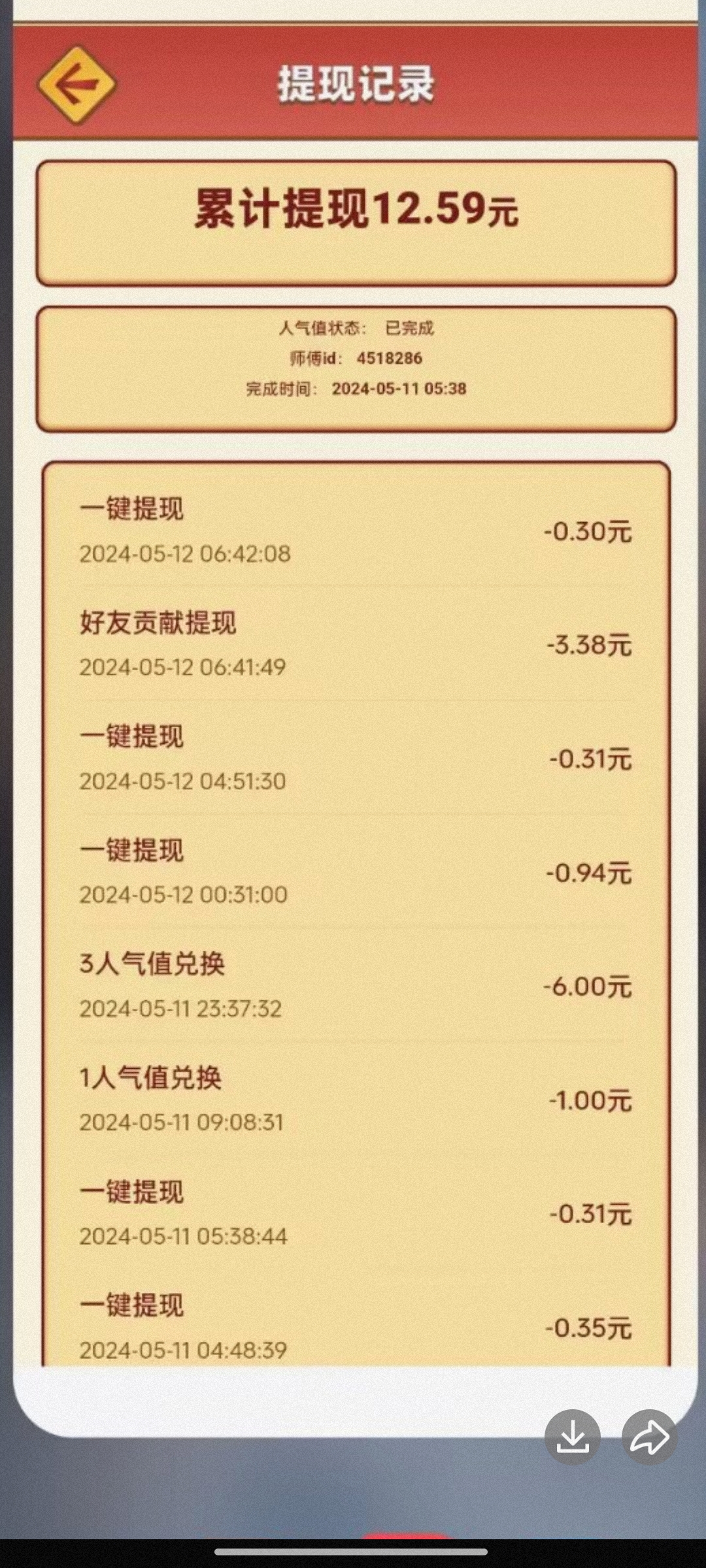Viewport: 706px width, 1568px height.
Task: Share the image with the arrow icon
Action: click(649, 1437)
